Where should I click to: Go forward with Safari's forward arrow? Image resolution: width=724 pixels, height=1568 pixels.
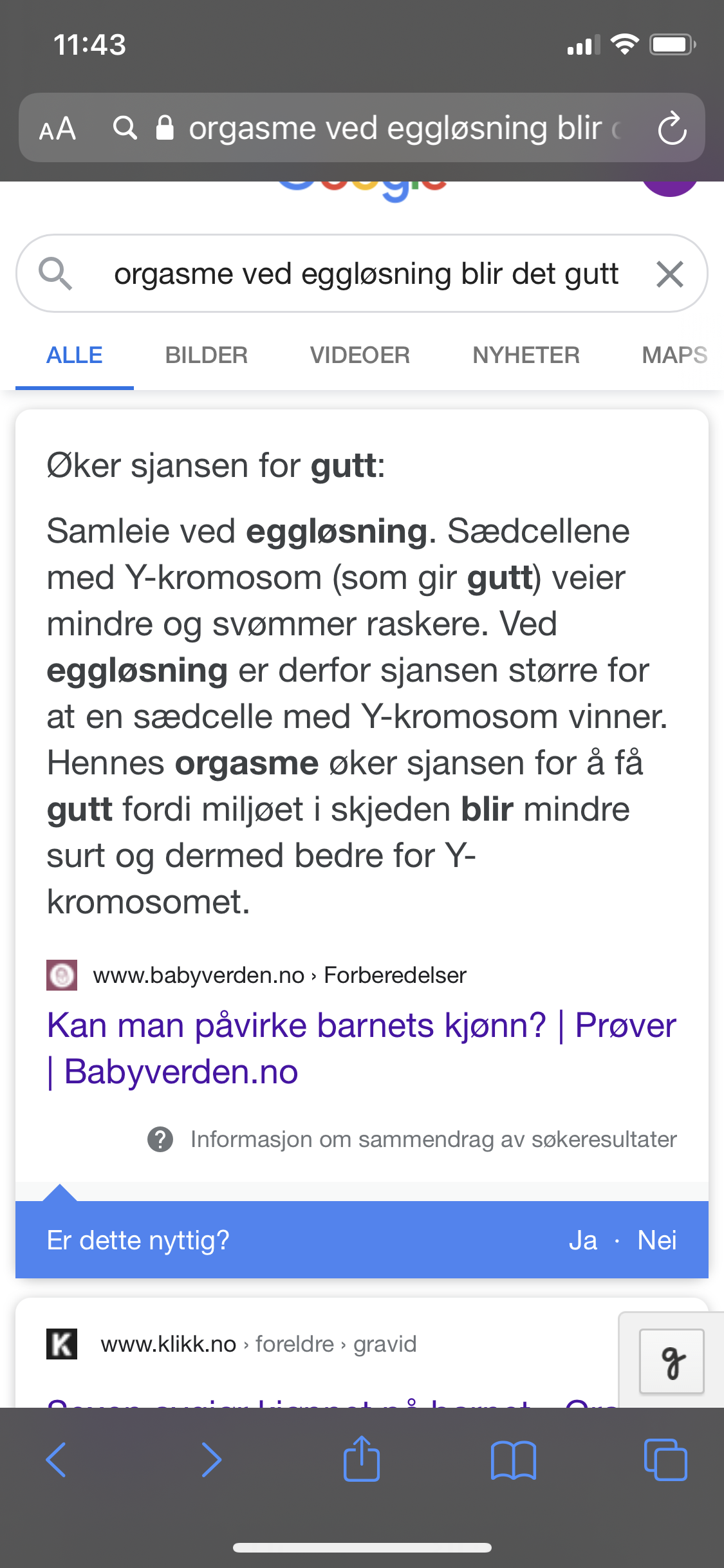(211, 1459)
